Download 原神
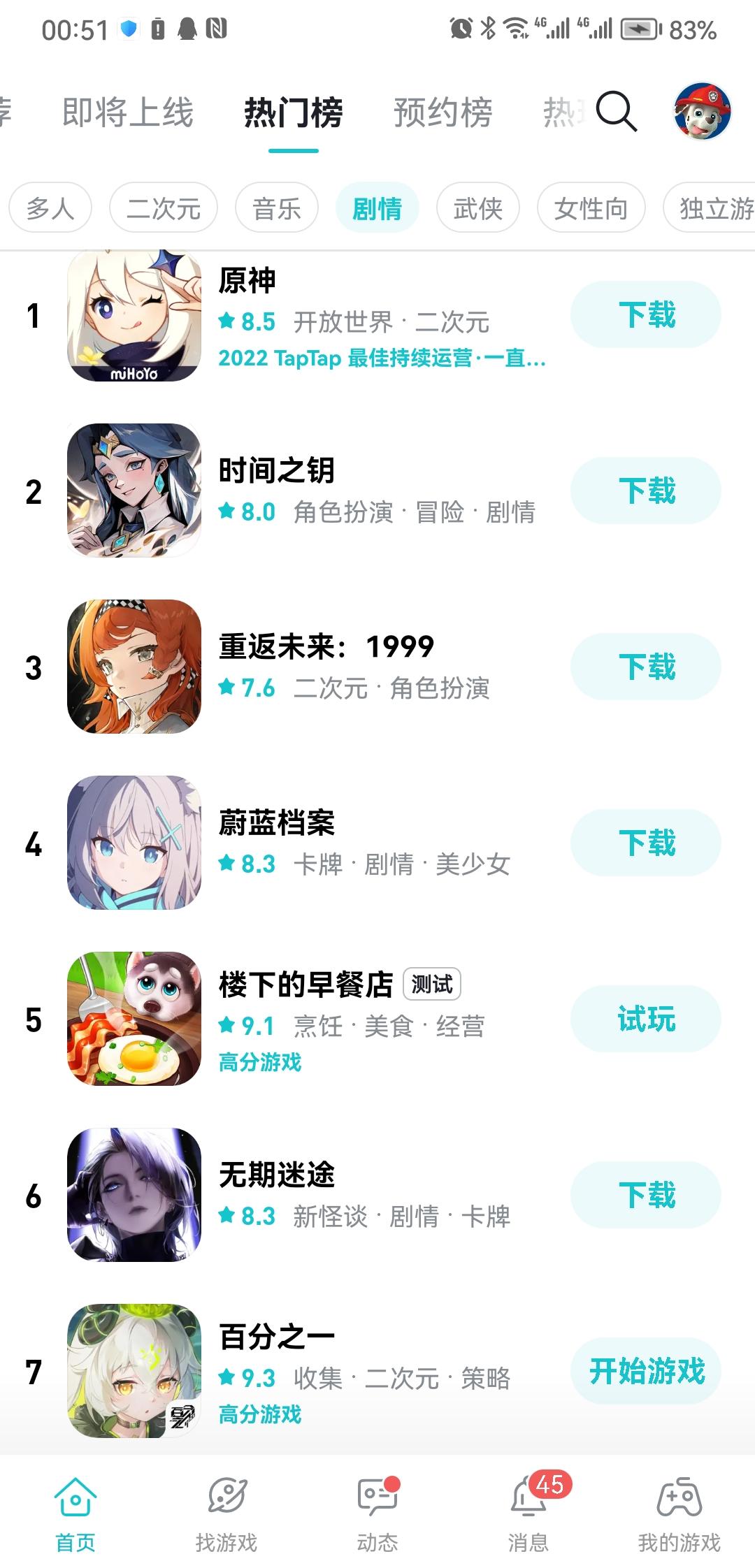 pyautogui.click(x=646, y=314)
